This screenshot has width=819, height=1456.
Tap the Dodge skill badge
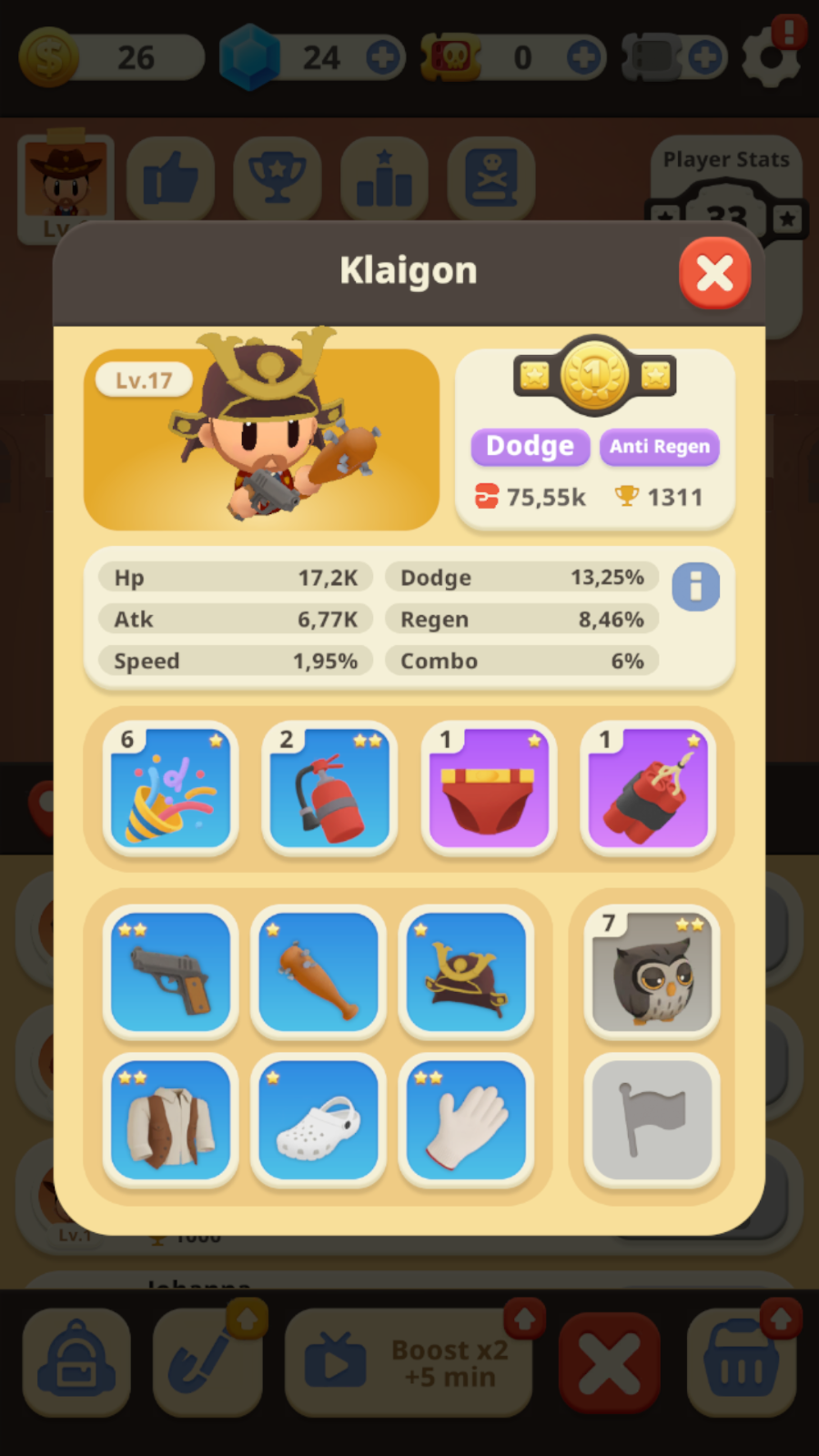(530, 447)
